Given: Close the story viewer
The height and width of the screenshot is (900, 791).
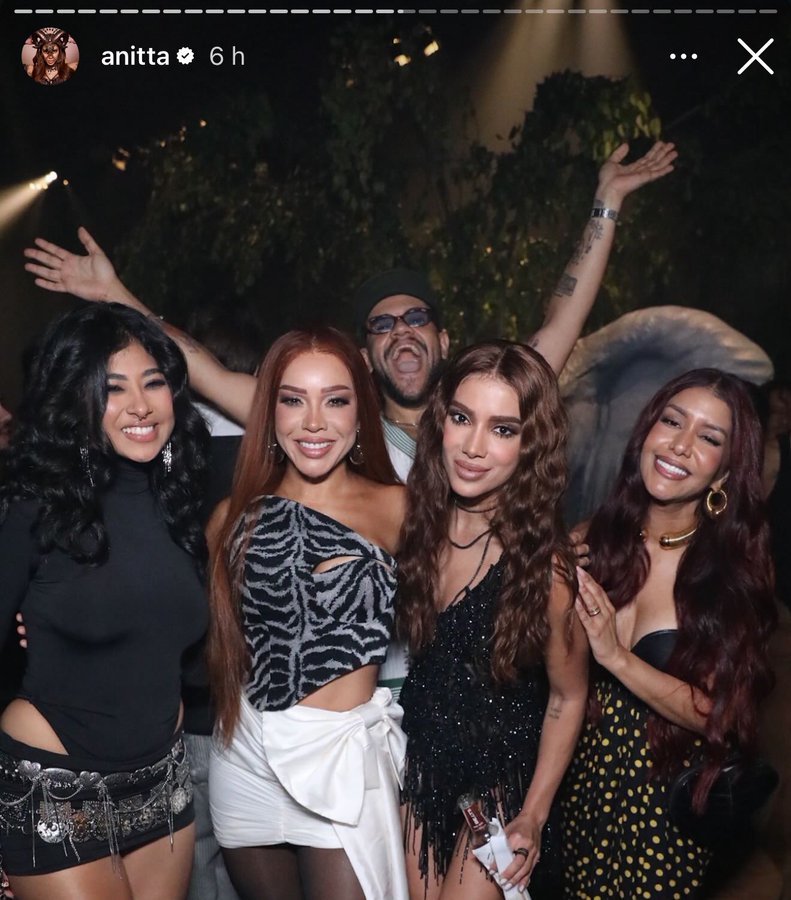Looking at the screenshot, I should click(x=755, y=56).
